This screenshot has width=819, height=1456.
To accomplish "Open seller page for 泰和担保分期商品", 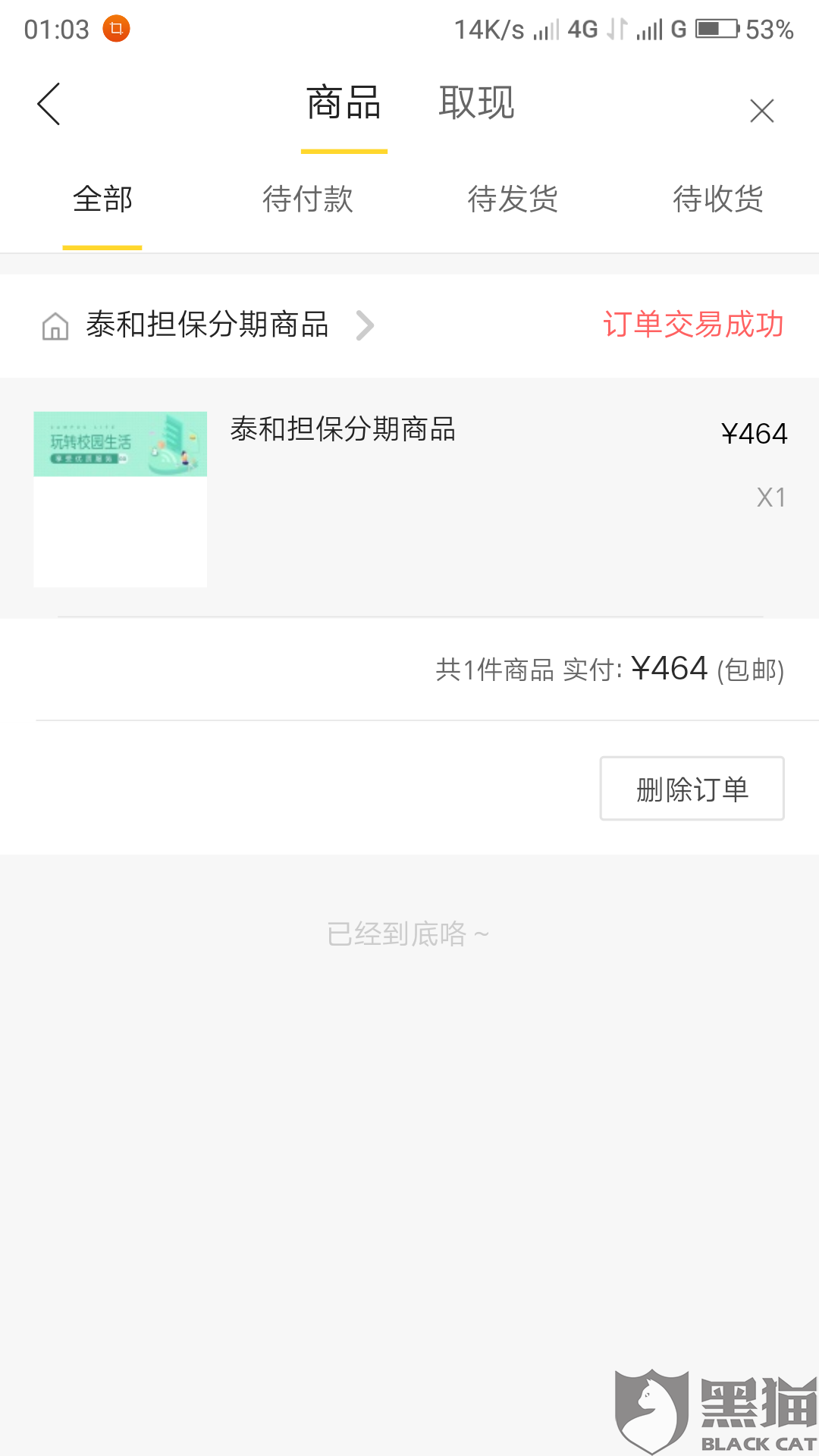I will coord(206,325).
